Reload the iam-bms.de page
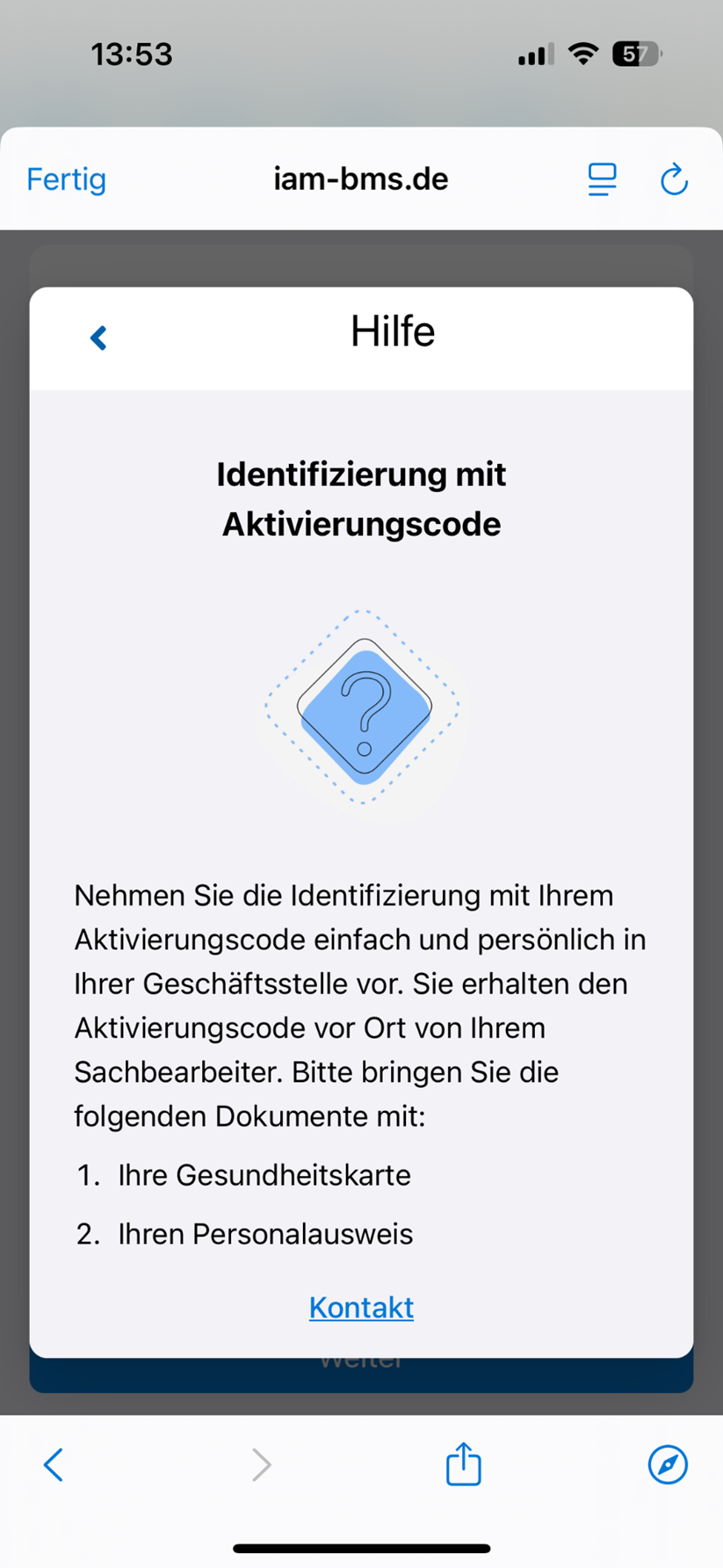 click(674, 179)
